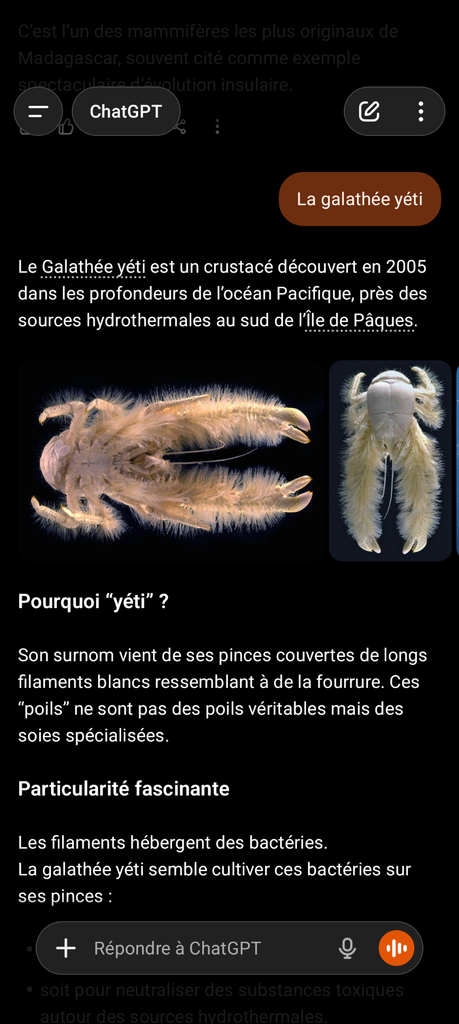Tap the plus attachment button
The width and height of the screenshot is (459, 1024).
pyautogui.click(x=66, y=948)
